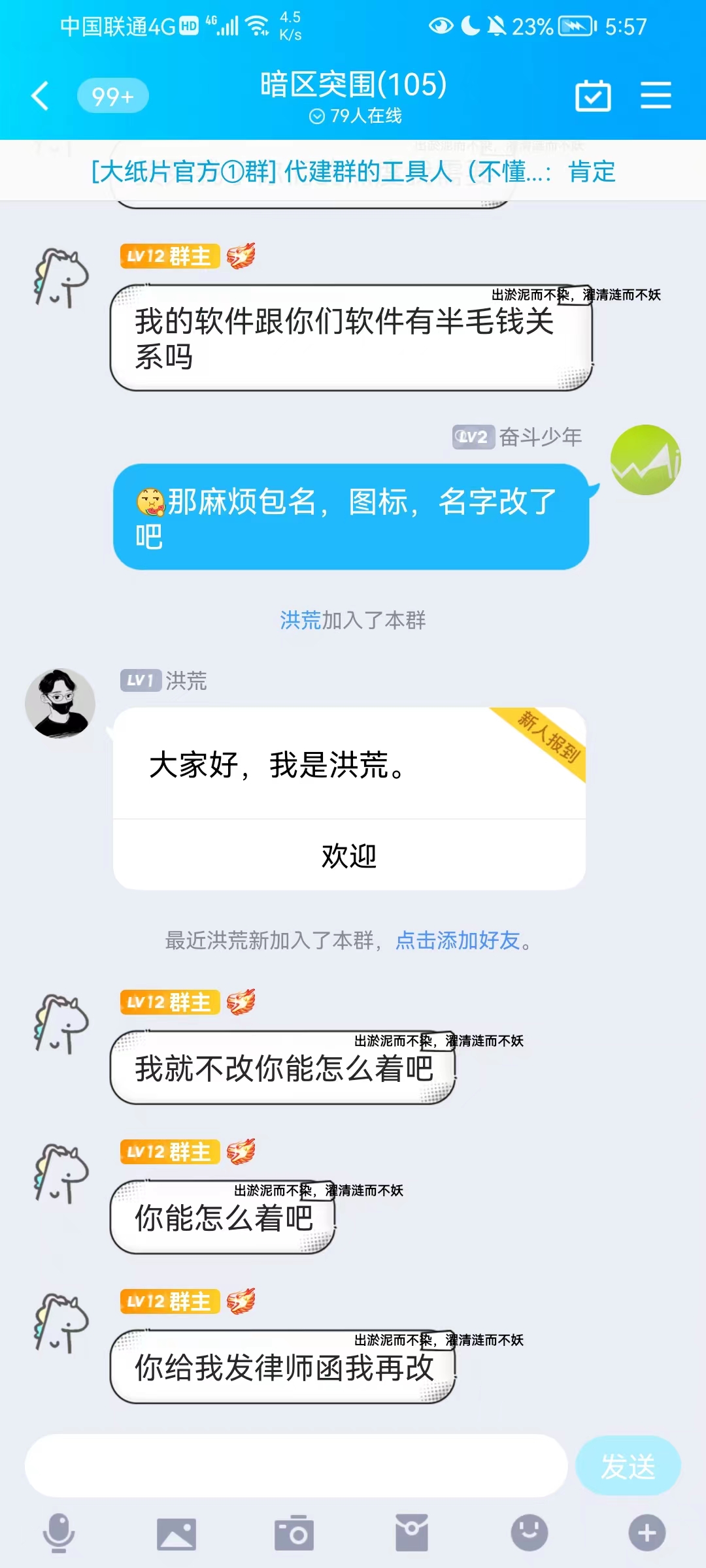Record a voice message with microphone
The height and width of the screenshot is (1568, 706).
point(59,1533)
